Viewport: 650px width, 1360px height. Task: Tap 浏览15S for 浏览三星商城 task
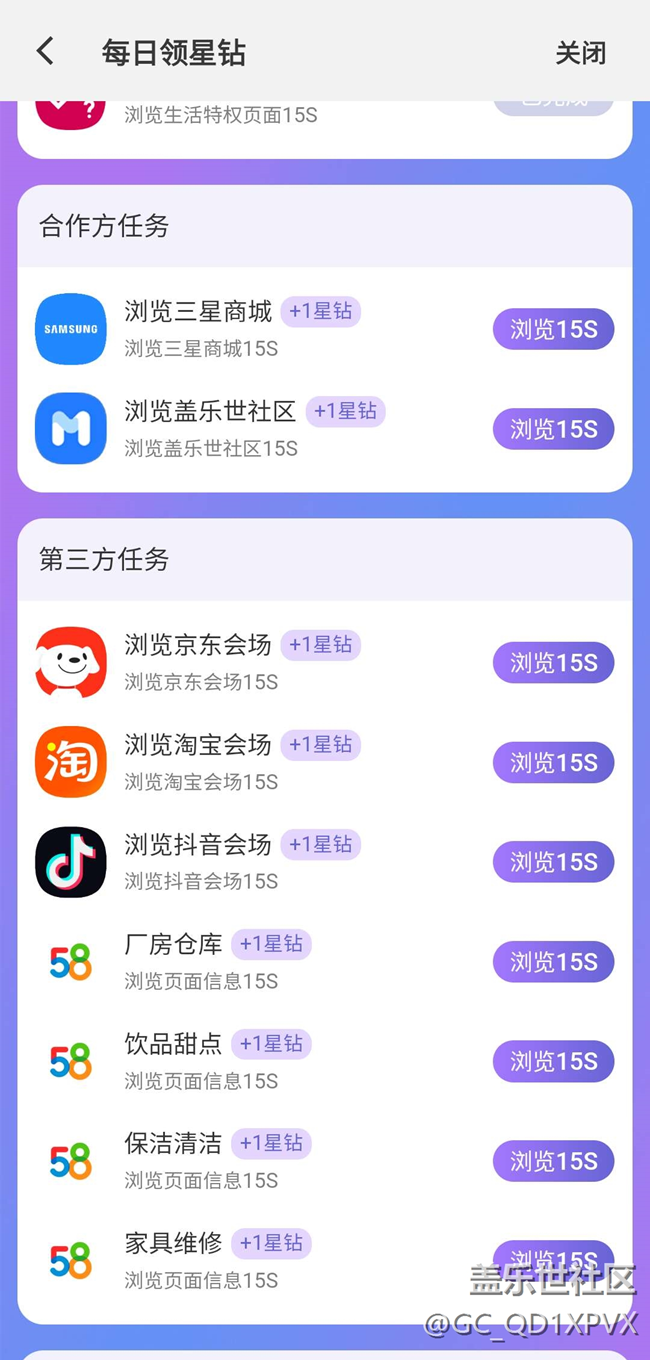(553, 329)
